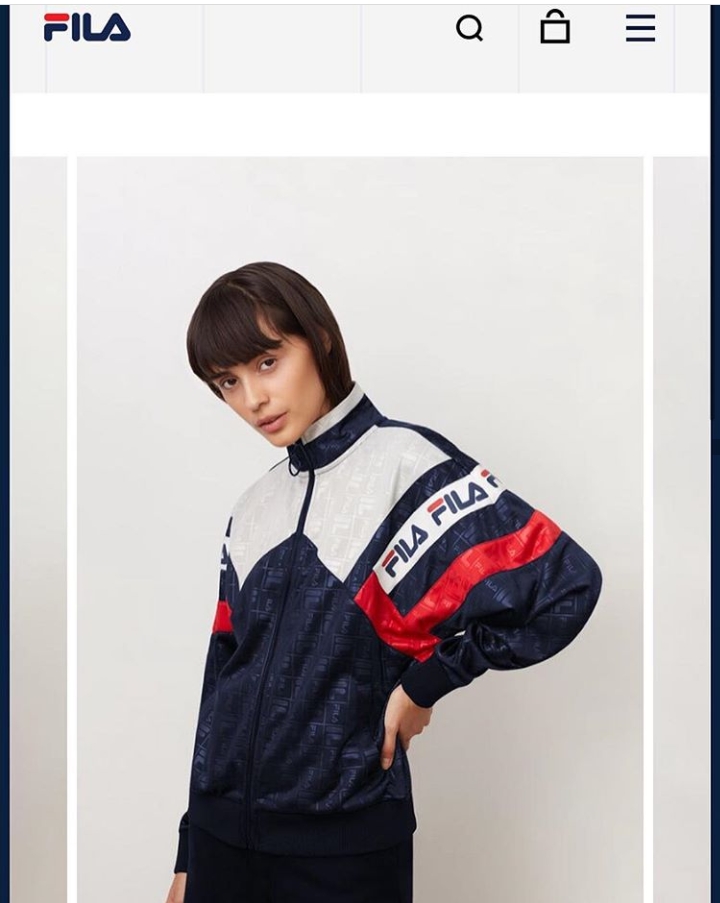The height and width of the screenshot is (903, 720).
Task: Go to the FILA homepage via the logo
Action: pyautogui.click(x=87, y=27)
